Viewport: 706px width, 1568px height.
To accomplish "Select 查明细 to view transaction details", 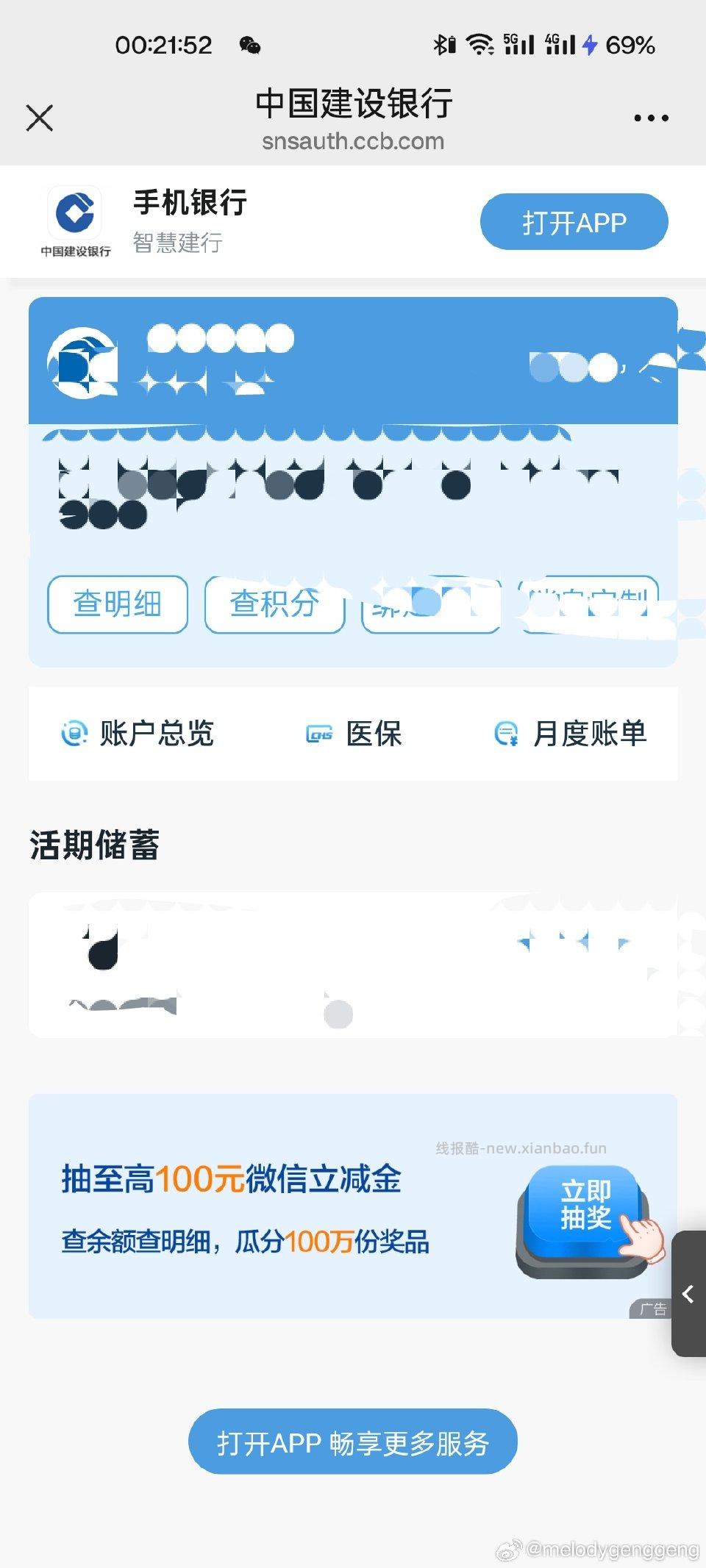I will (x=117, y=604).
